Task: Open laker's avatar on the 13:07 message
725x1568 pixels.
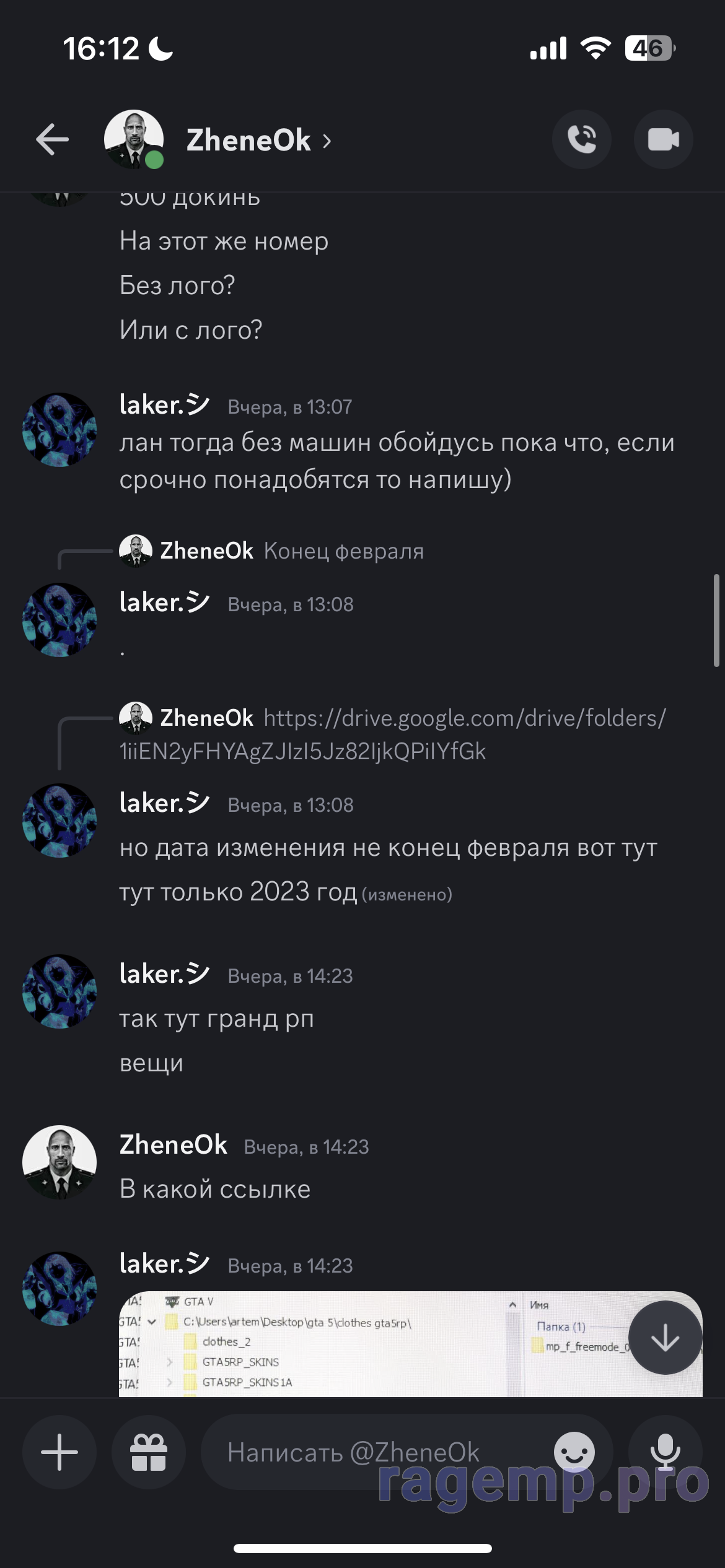Action: coord(59,430)
